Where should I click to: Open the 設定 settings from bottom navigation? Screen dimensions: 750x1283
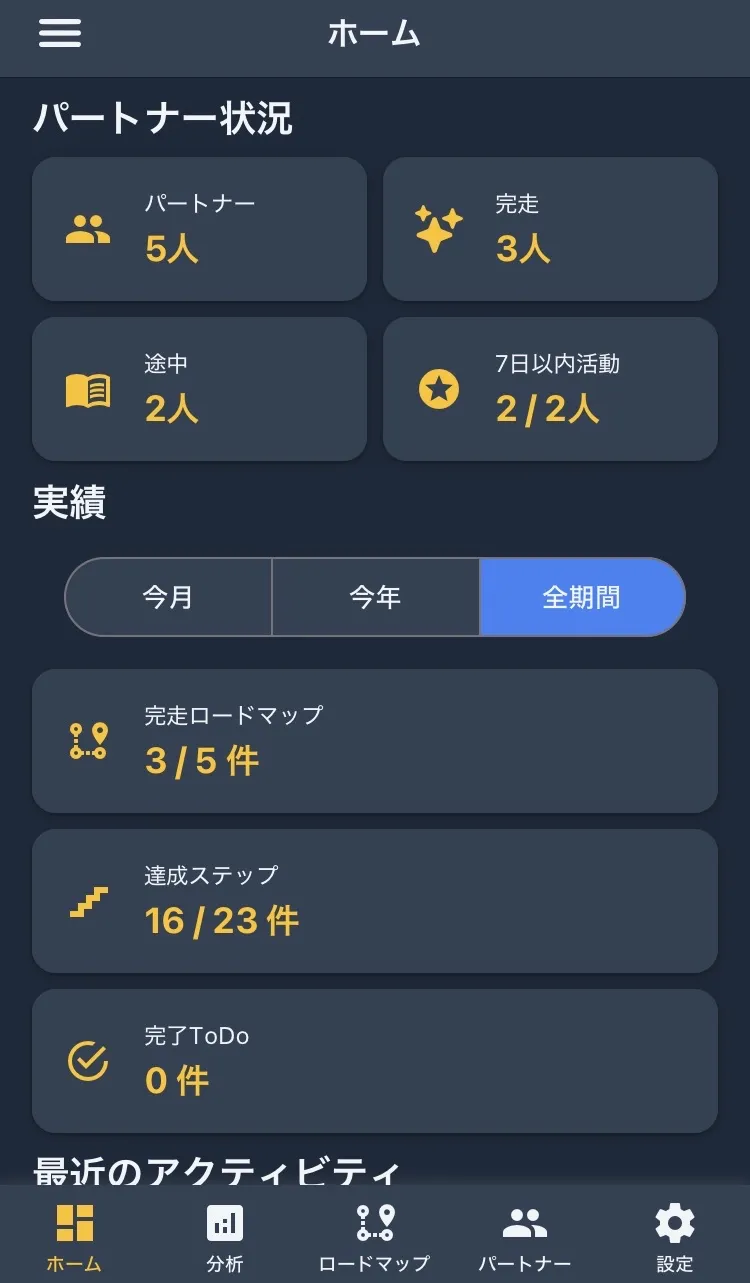pyautogui.click(x=673, y=1237)
